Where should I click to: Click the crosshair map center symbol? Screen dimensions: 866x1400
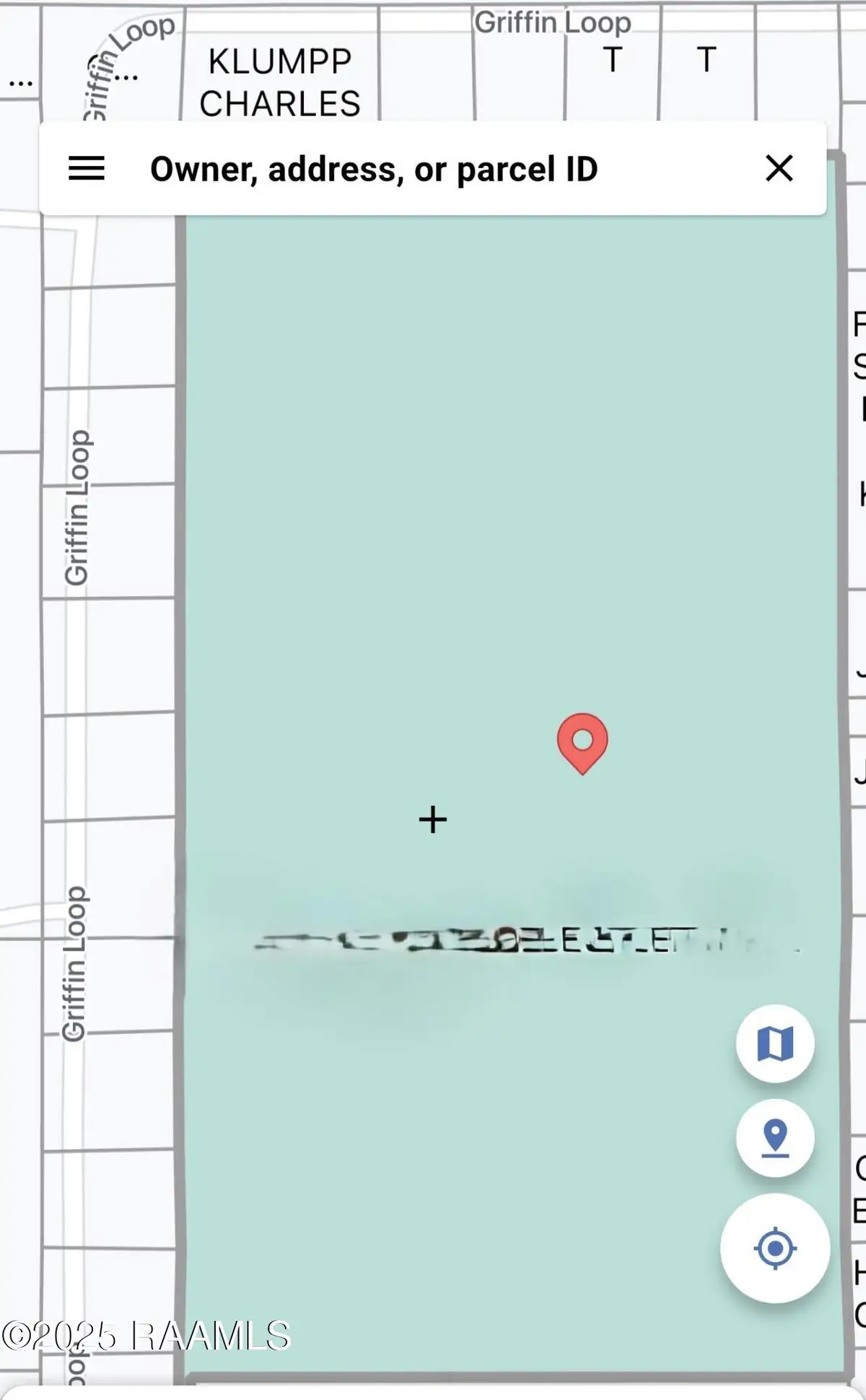(432, 819)
